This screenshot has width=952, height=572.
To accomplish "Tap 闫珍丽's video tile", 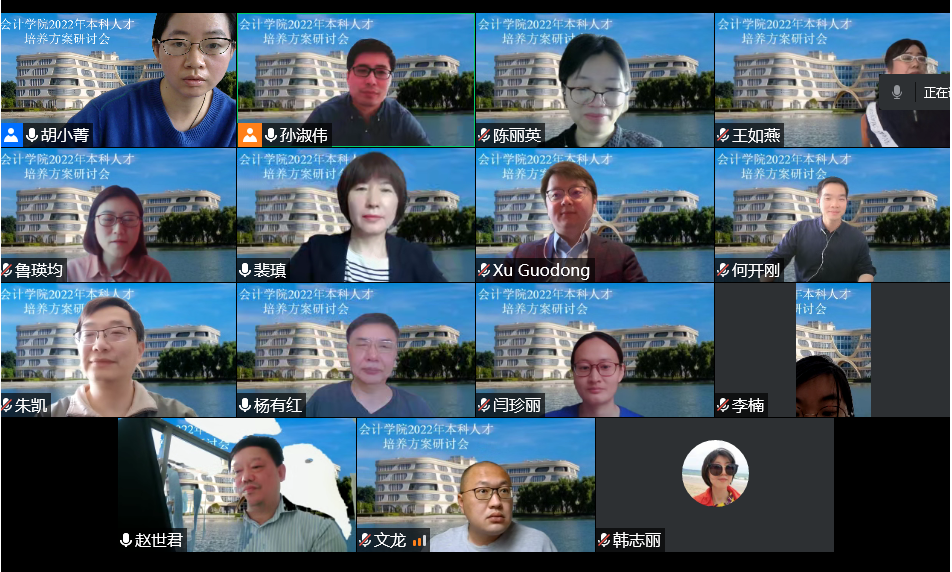I will click(x=594, y=350).
